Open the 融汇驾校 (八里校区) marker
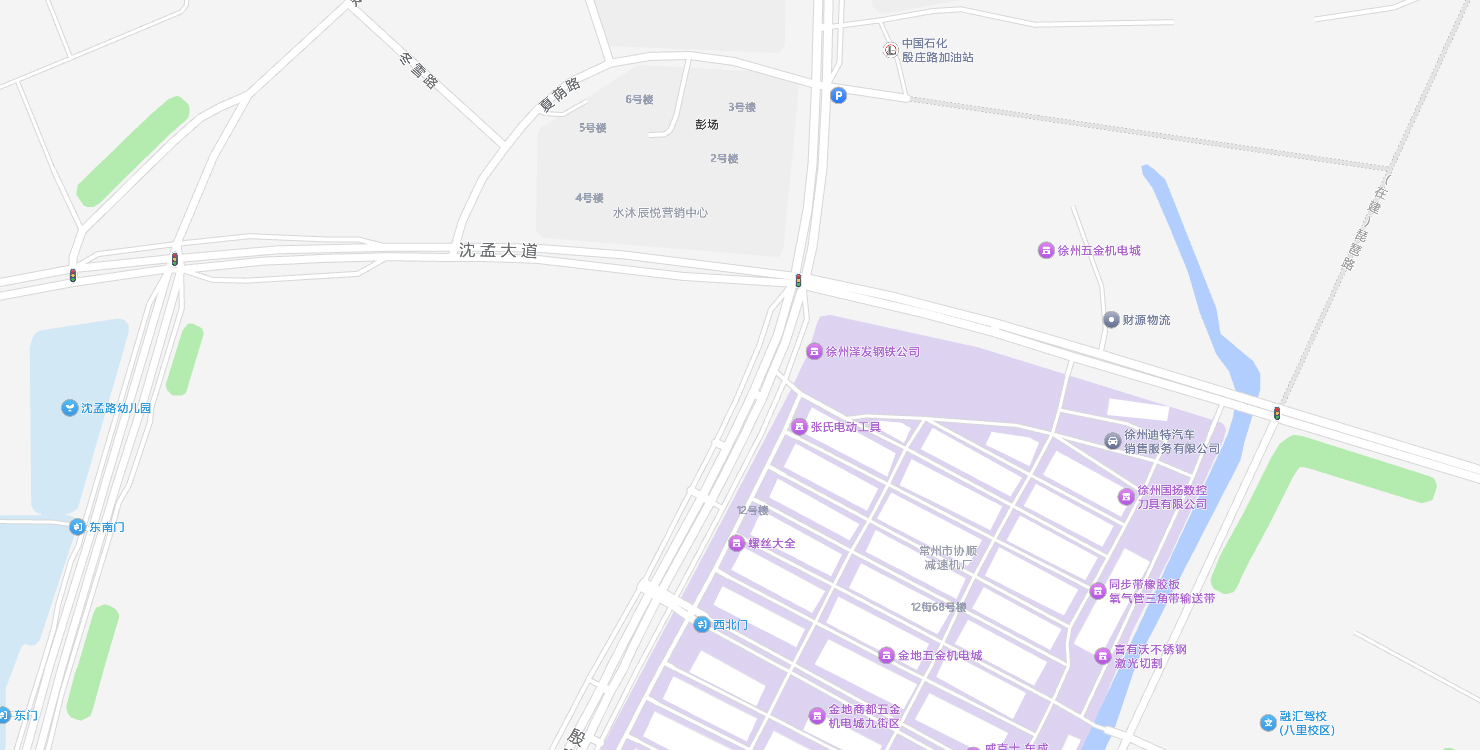 [x=1268, y=722]
